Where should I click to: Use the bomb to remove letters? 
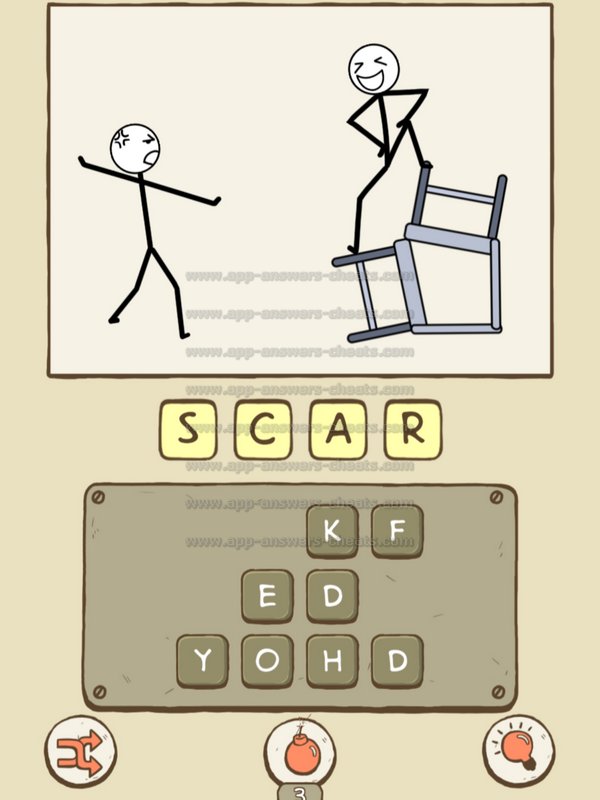(x=300, y=752)
